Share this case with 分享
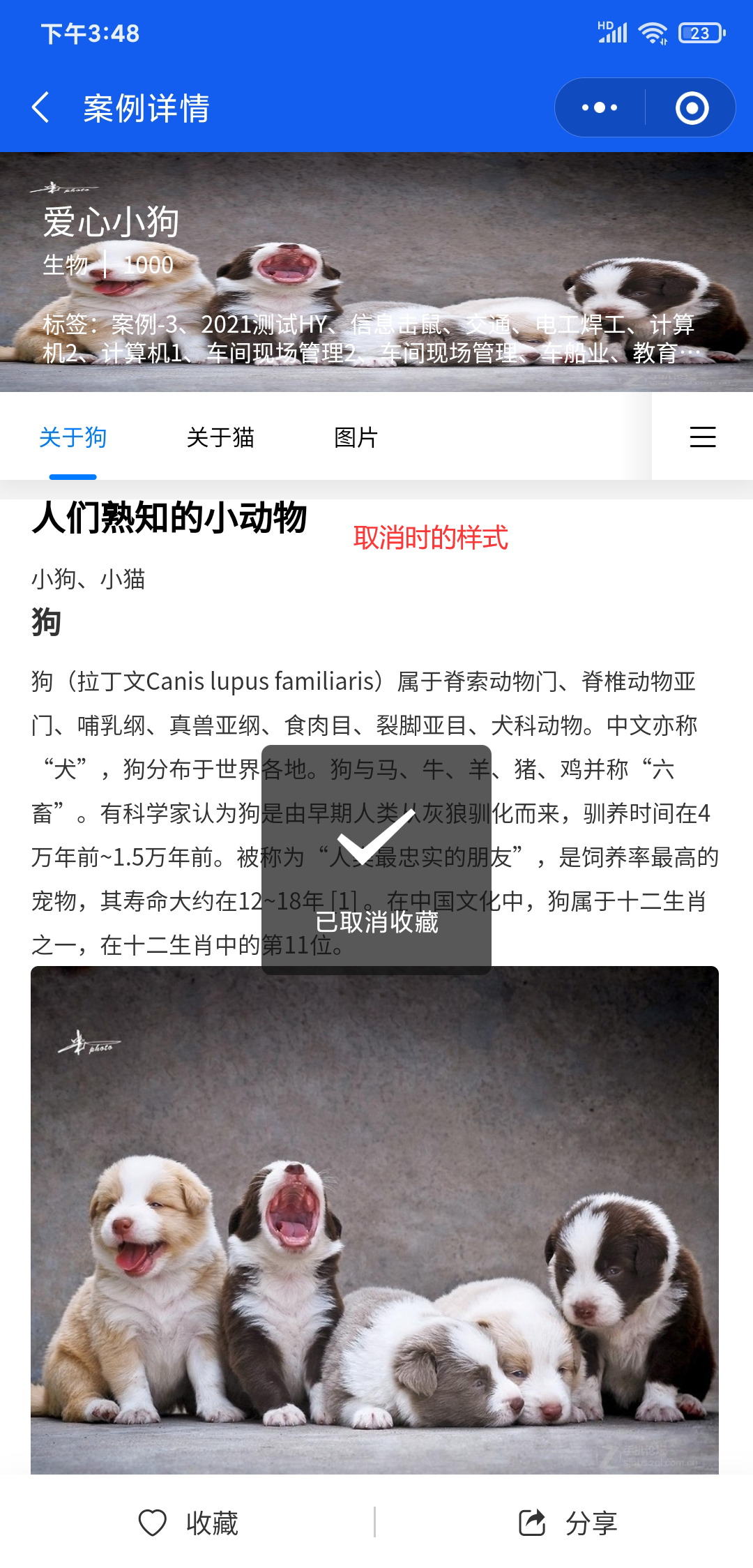 click(x=568, y=1523)
